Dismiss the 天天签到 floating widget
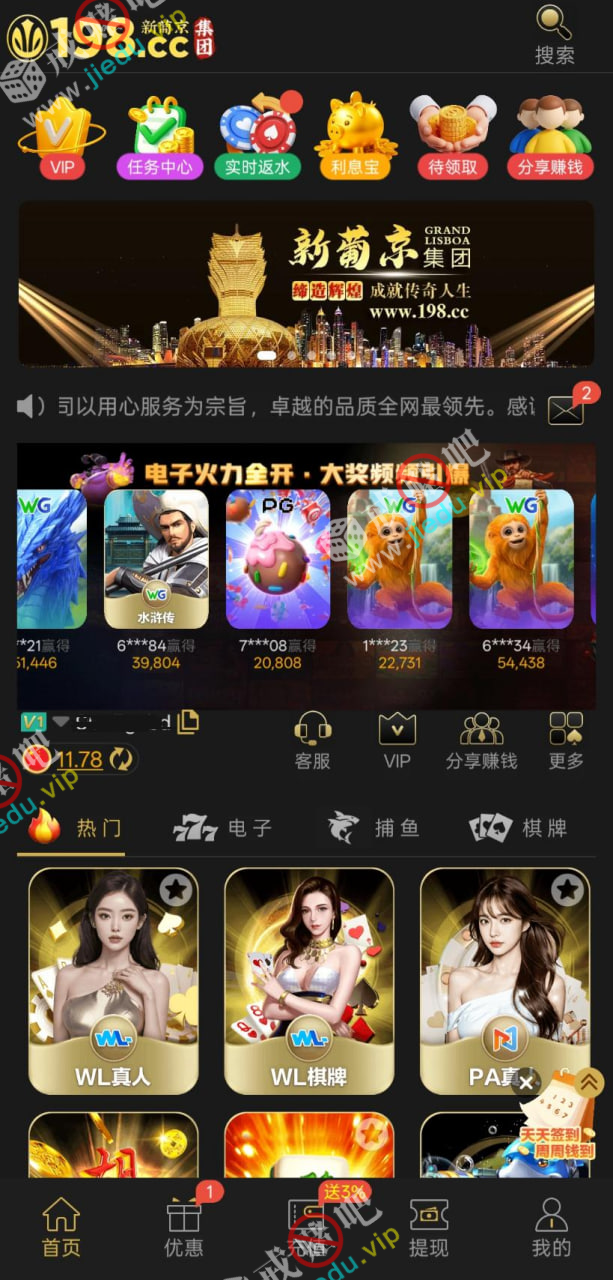 click(x=527, y=1082)
